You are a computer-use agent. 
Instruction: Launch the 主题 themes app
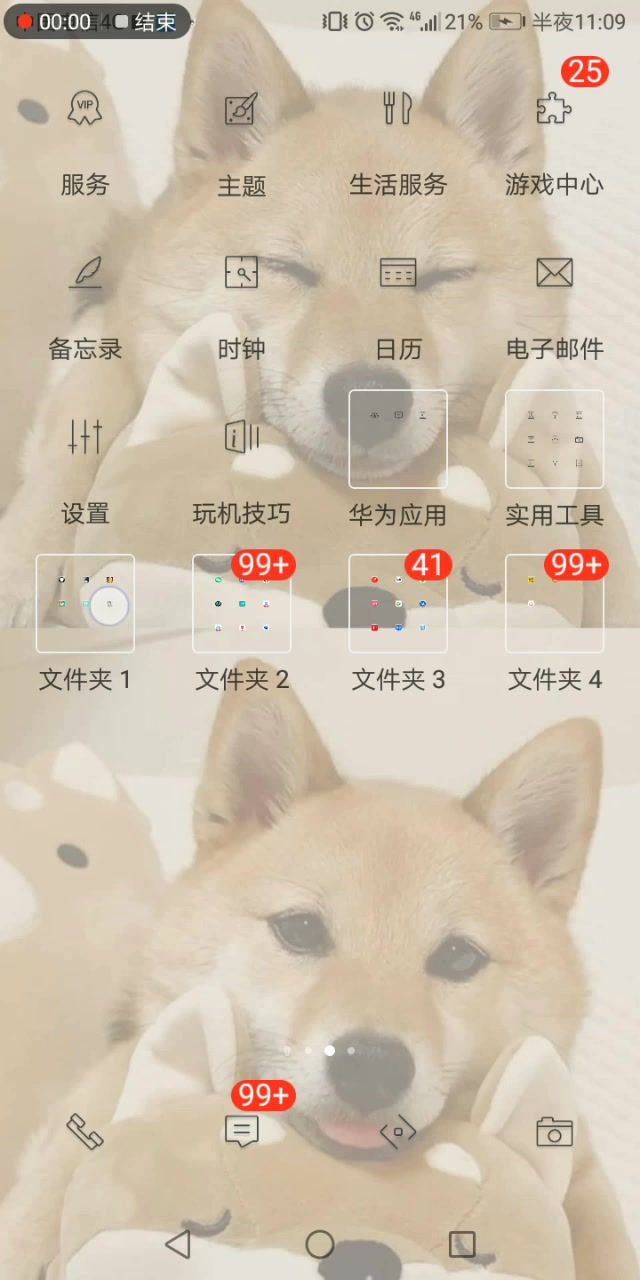click(x=241, y=110)
